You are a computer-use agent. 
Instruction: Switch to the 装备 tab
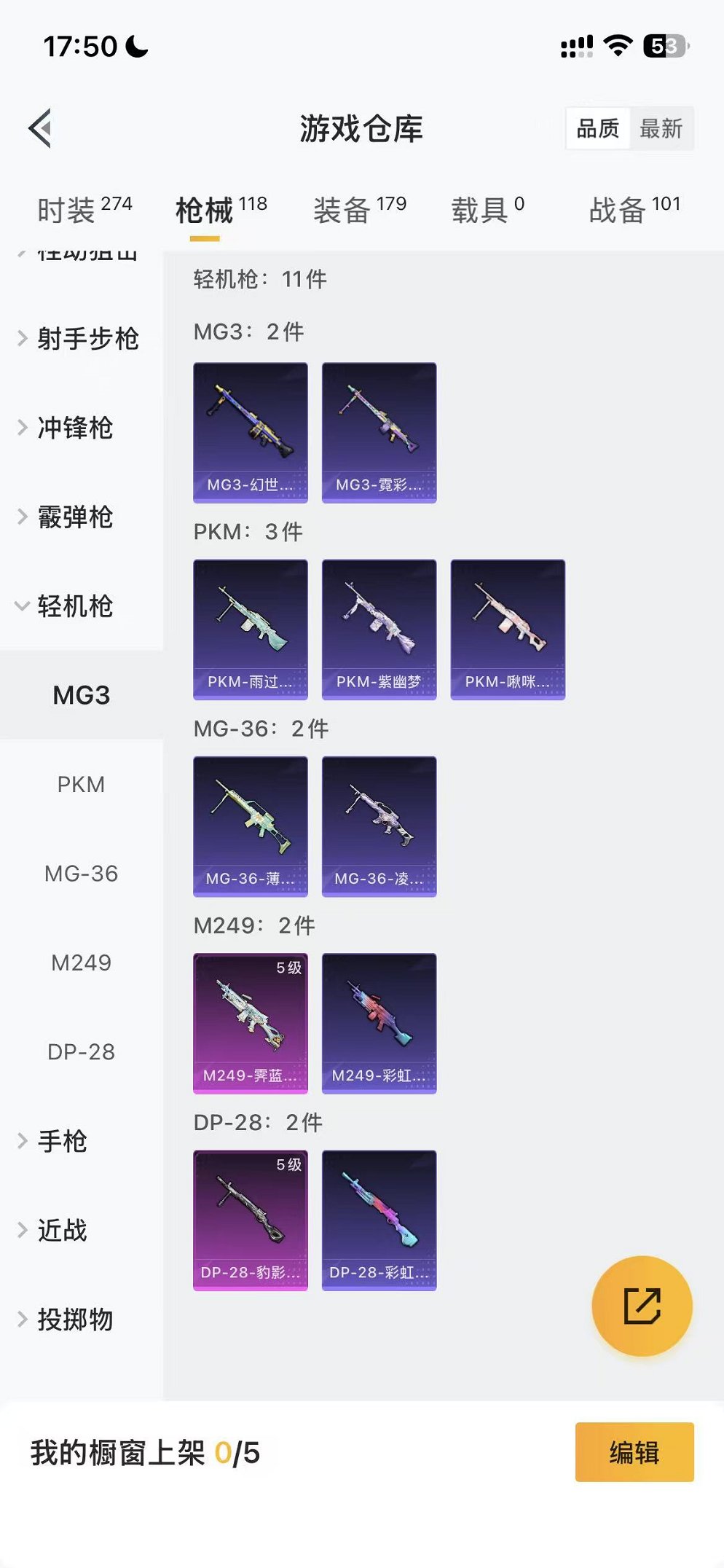coord(359,210)
